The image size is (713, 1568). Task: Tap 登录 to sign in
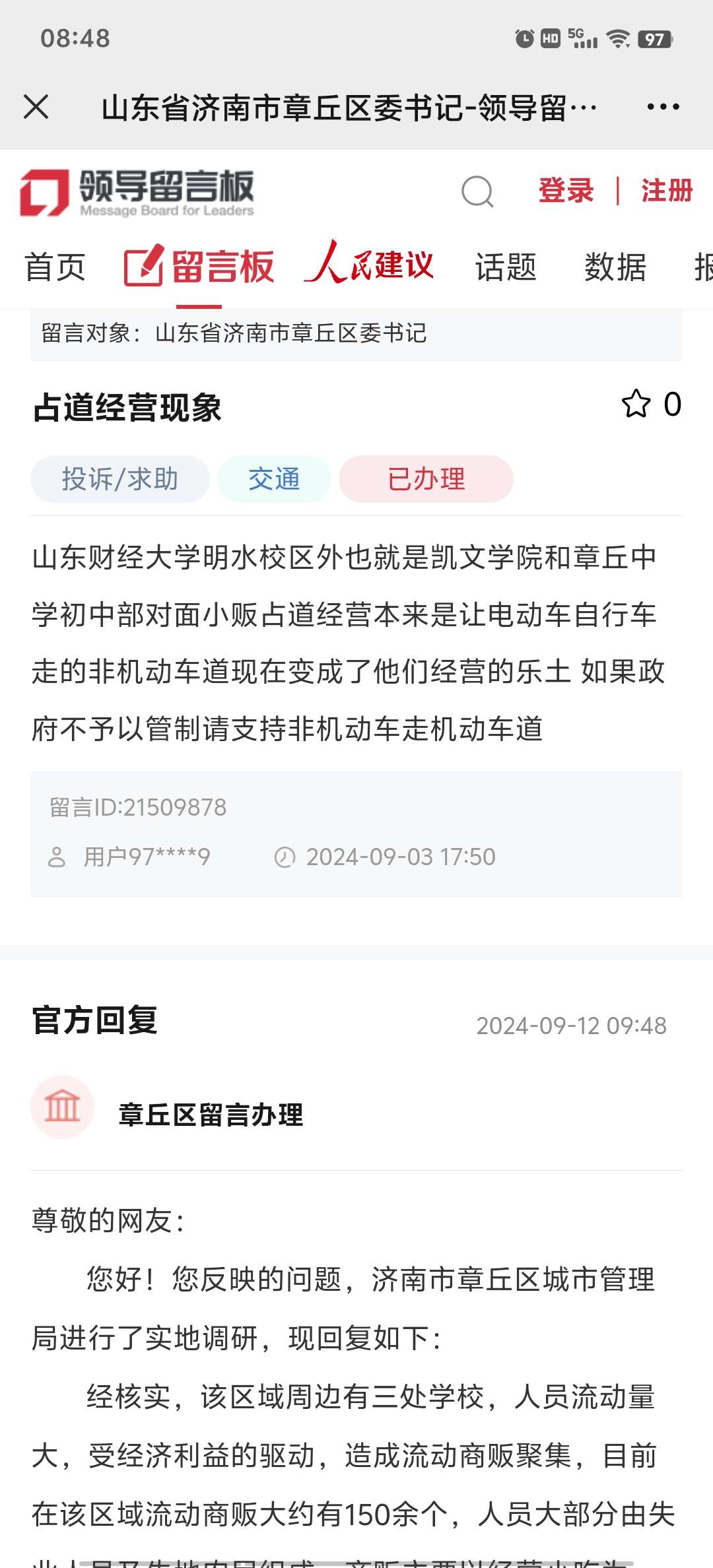tap(566, 191)
